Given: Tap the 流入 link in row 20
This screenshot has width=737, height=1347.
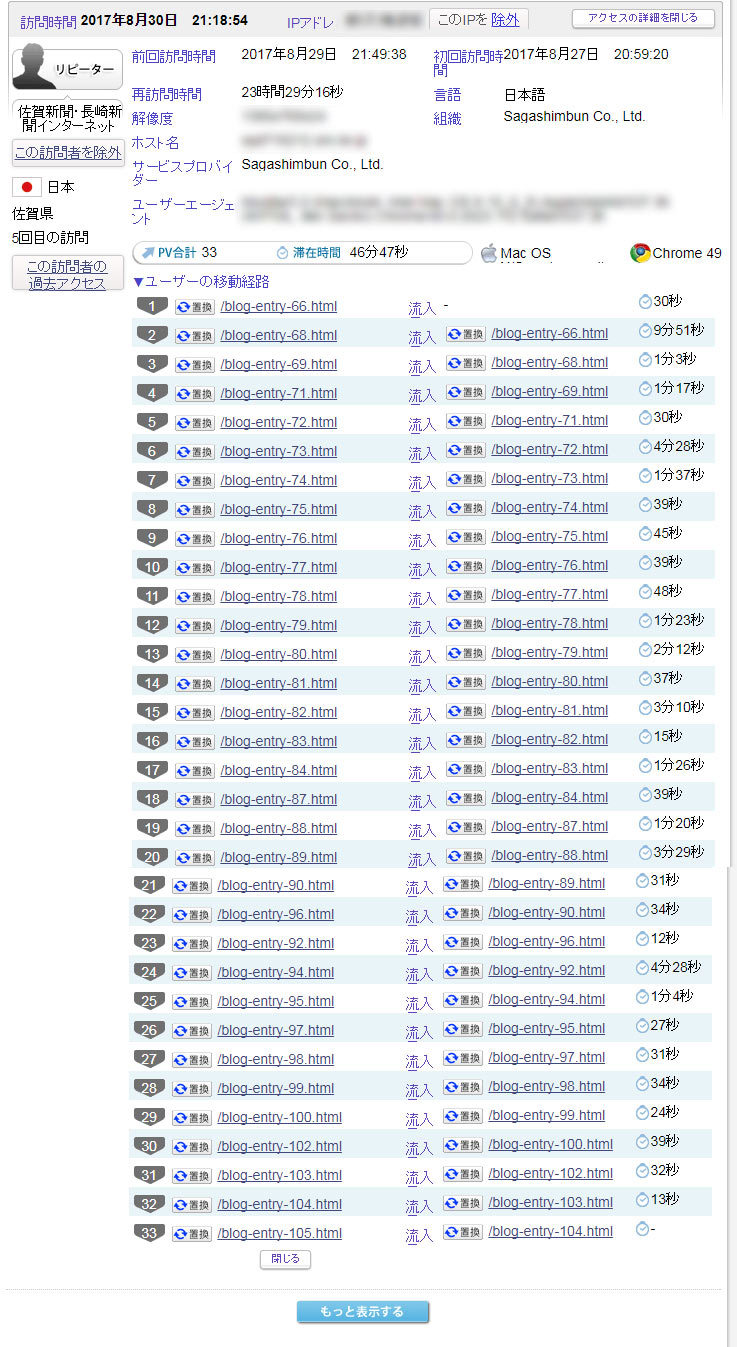Looking at the screenshot, I should pyautogui.click(x=422, y=859).
